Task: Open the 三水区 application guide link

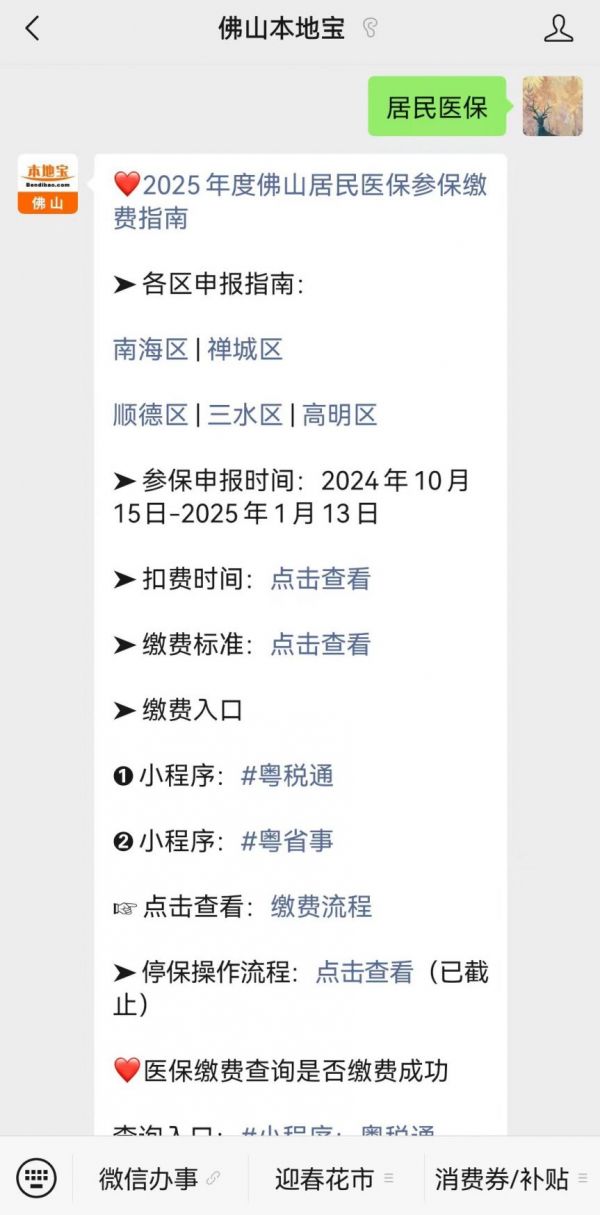Action: [245, 415]
